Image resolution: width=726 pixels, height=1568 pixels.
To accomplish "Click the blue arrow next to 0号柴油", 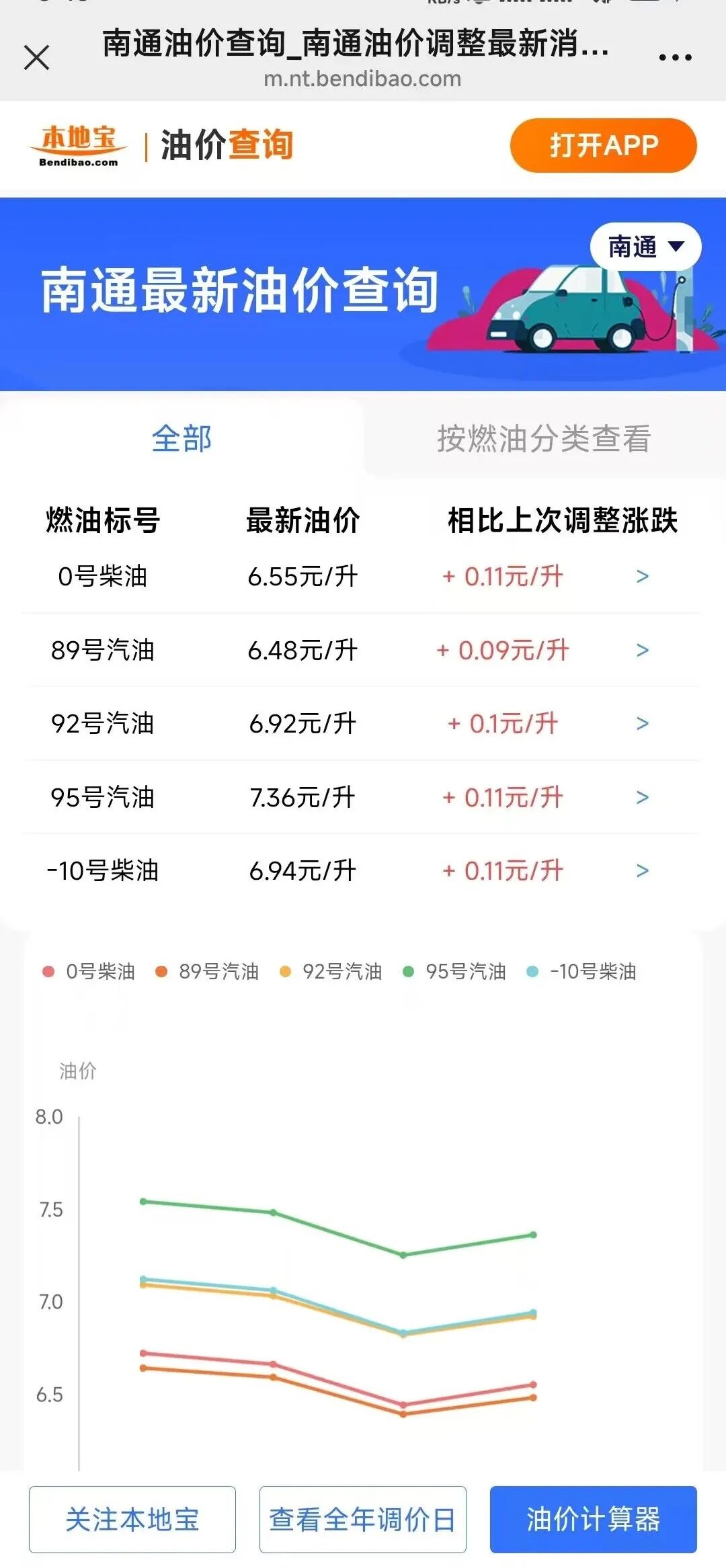I will click(643, 577).
